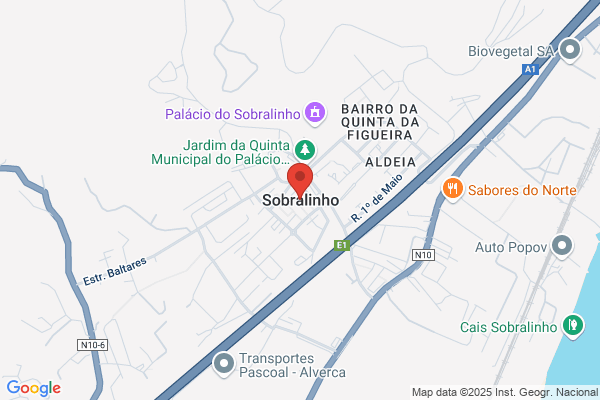Select the Jardim da Quinta Municipal park marker

[305, 150]
